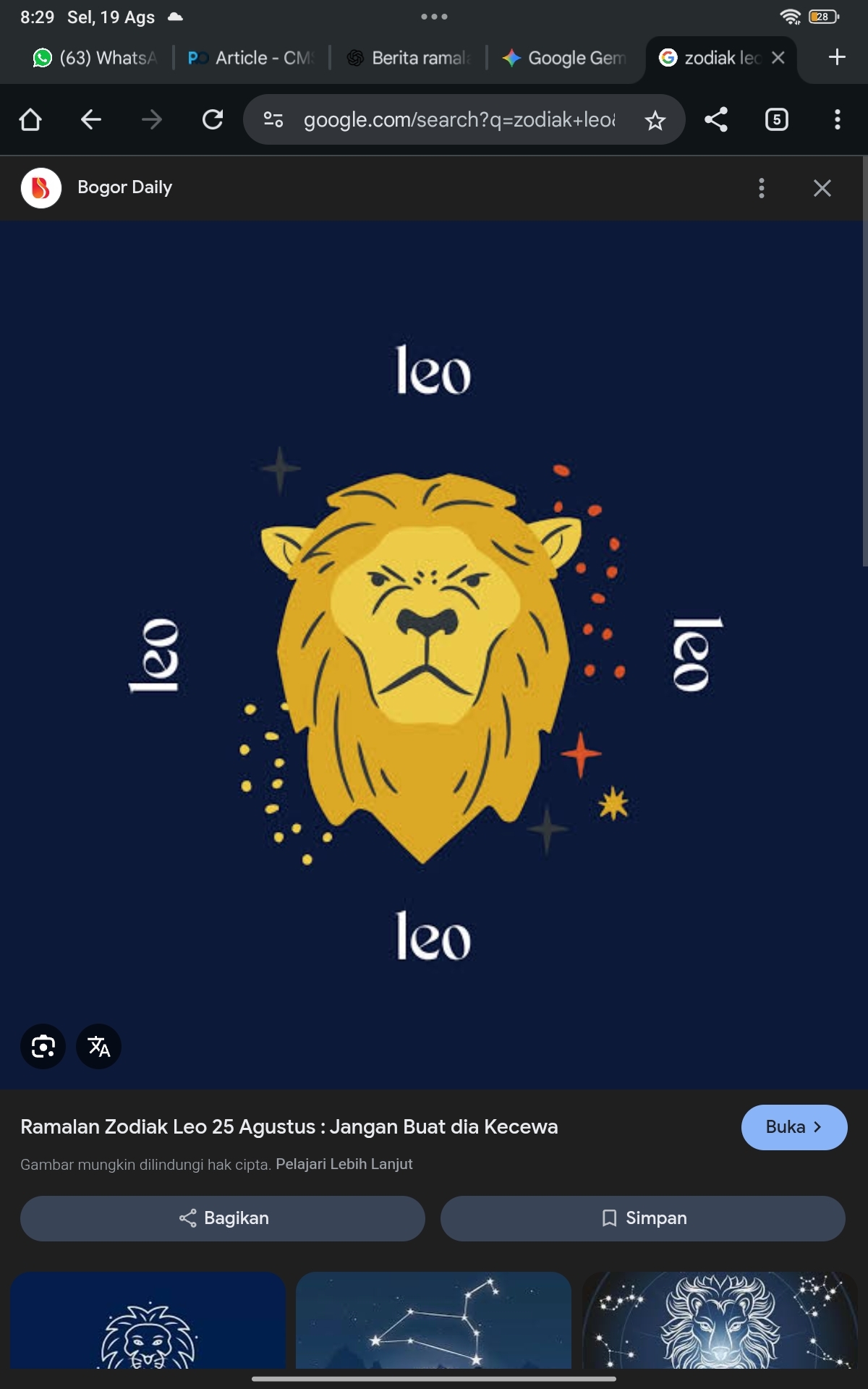Bookmark the page with the star icon
Viewport: 868px width, 1389px height.
[x=655, y=119]
